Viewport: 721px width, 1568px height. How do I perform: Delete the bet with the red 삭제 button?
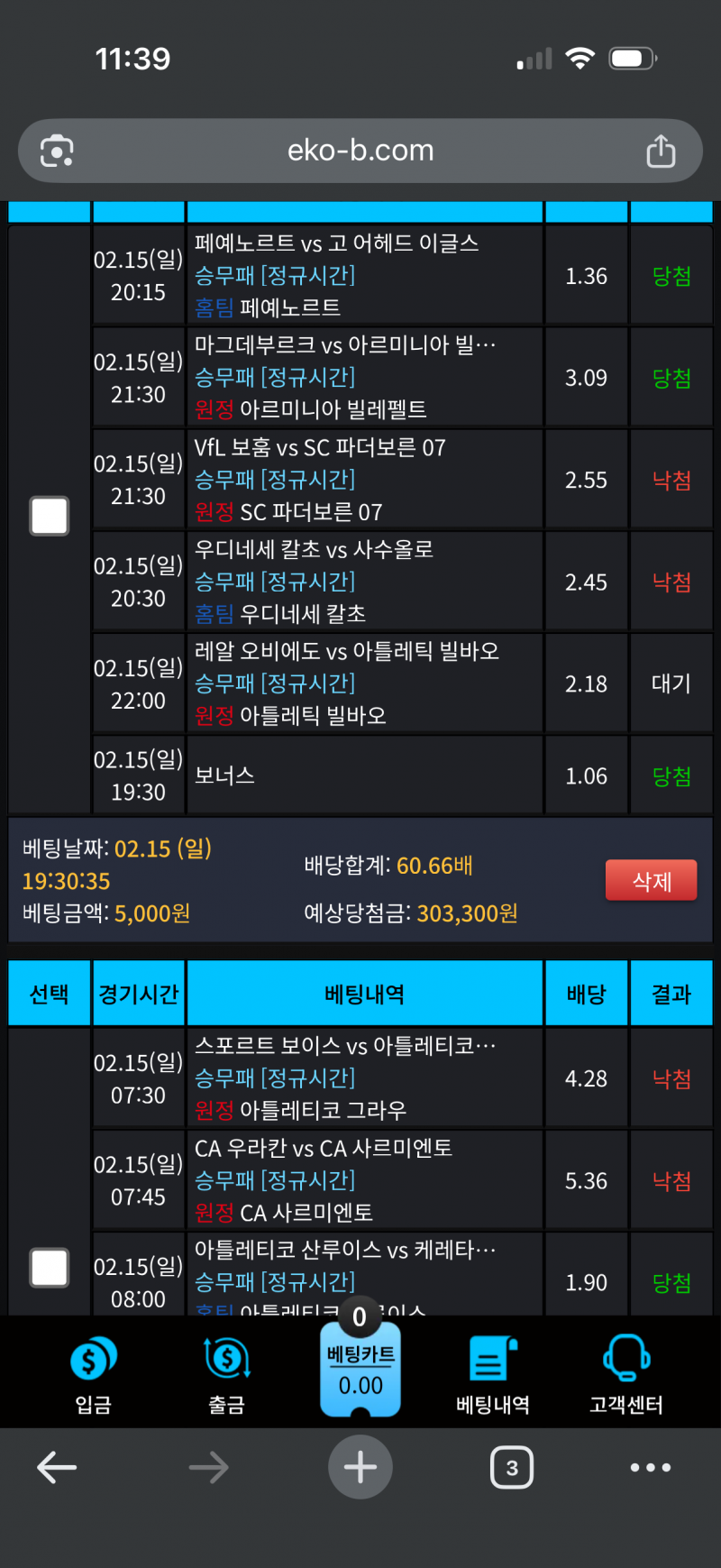click(651, 880)
